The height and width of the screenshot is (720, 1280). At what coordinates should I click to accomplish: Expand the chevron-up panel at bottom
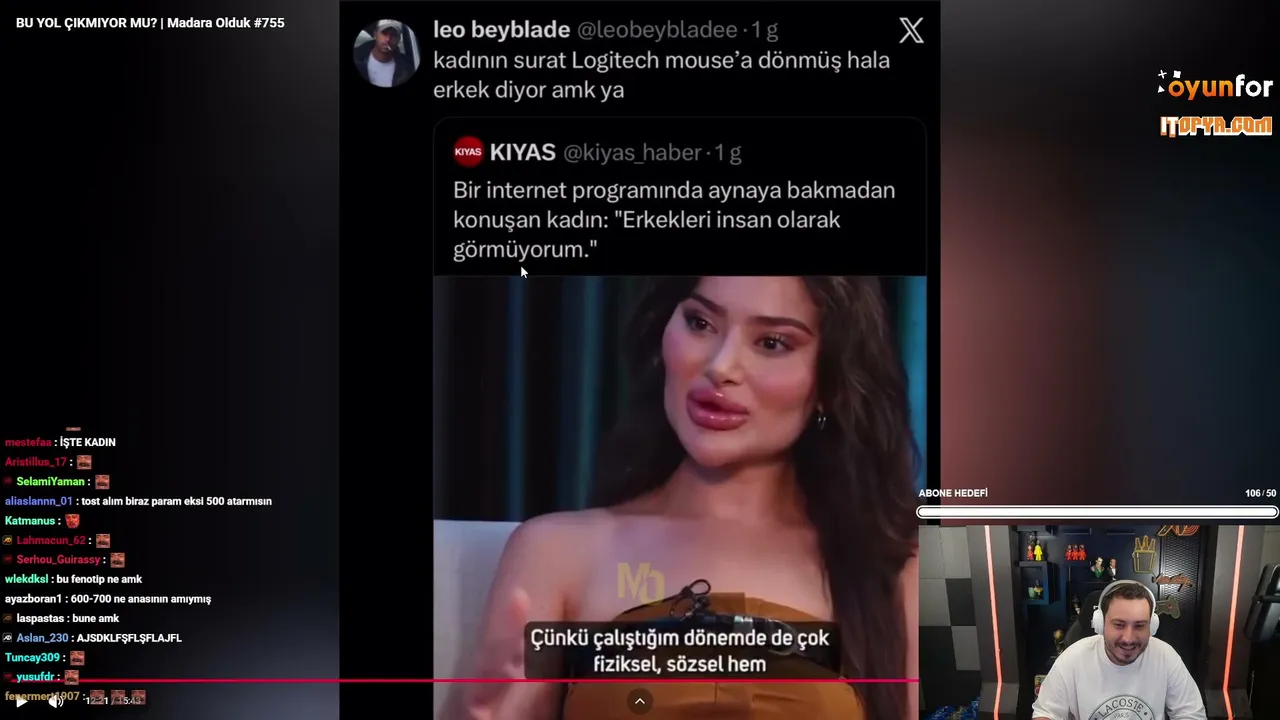[x=640, y=701]
